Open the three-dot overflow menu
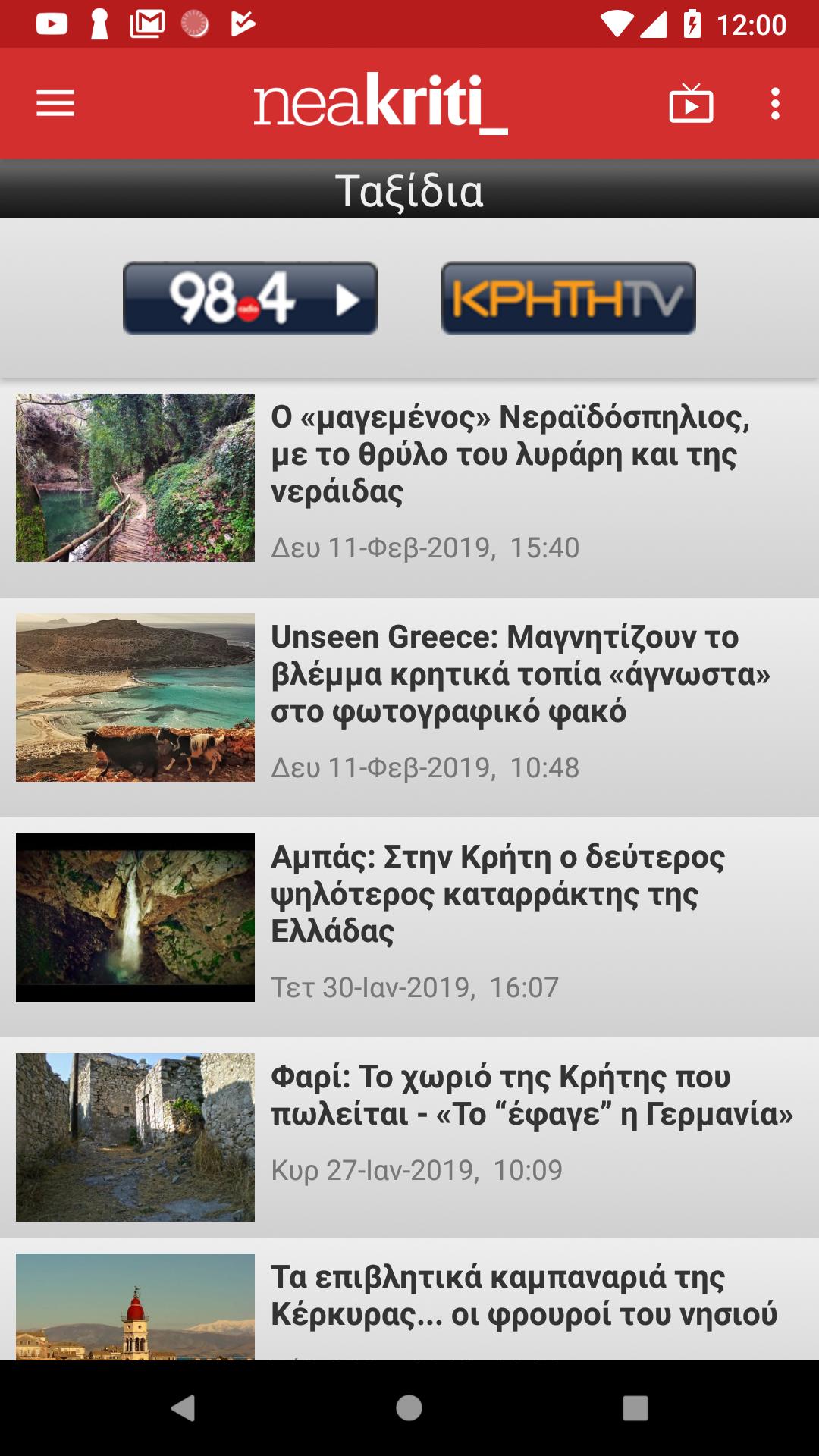This screenshot has width=819, height=1456. 774,103
